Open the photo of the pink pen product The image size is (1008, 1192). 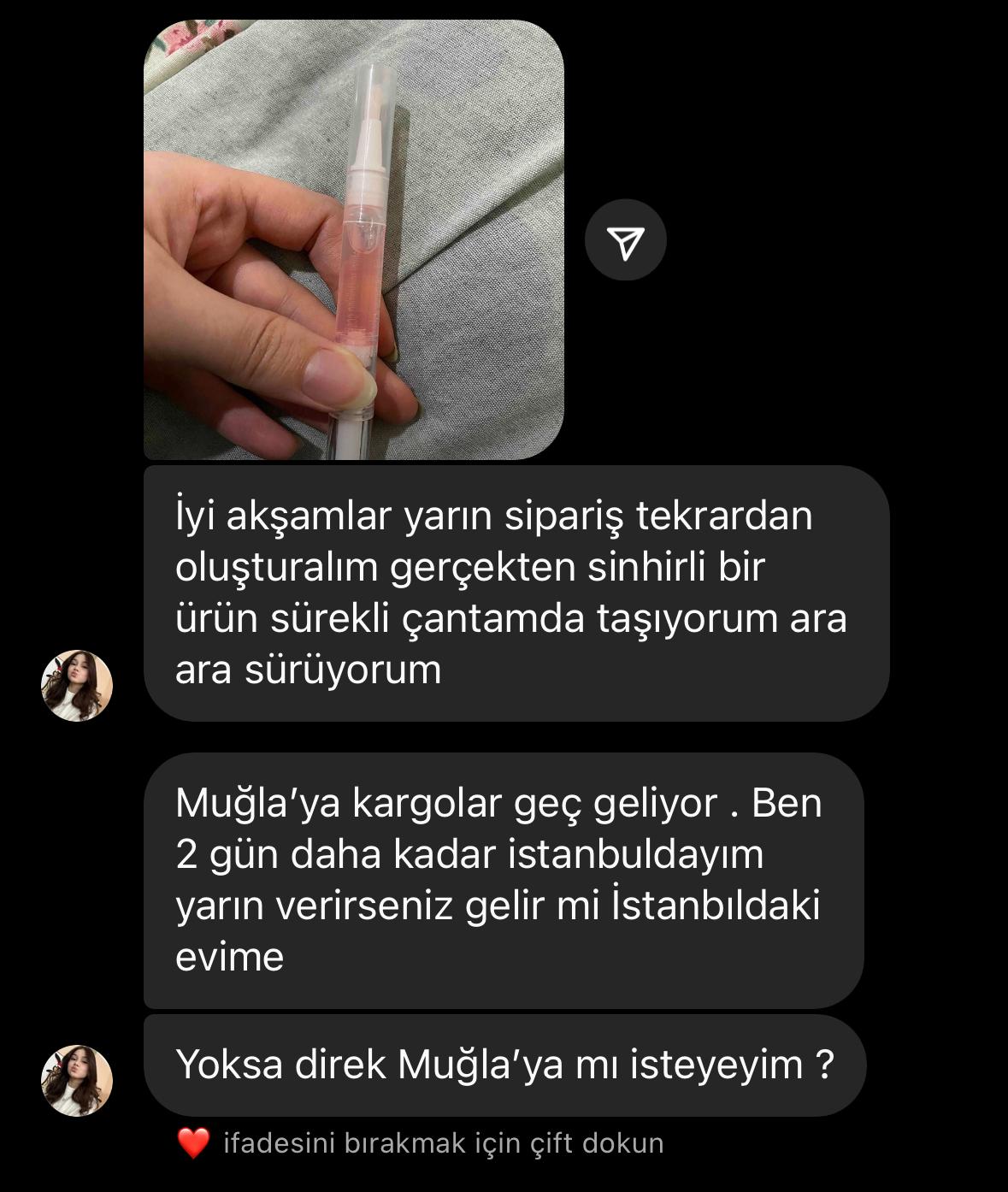353,239
